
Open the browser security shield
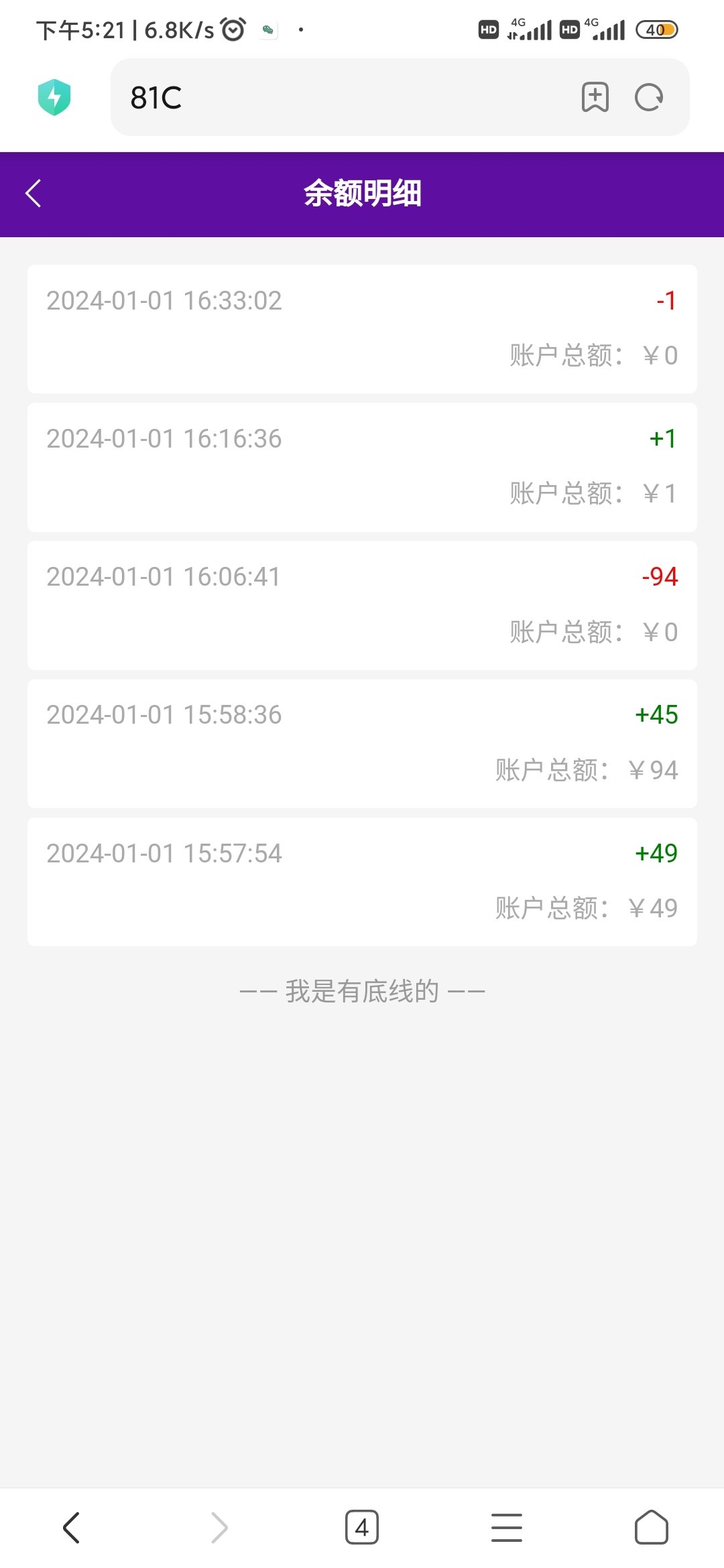(54, 98)
